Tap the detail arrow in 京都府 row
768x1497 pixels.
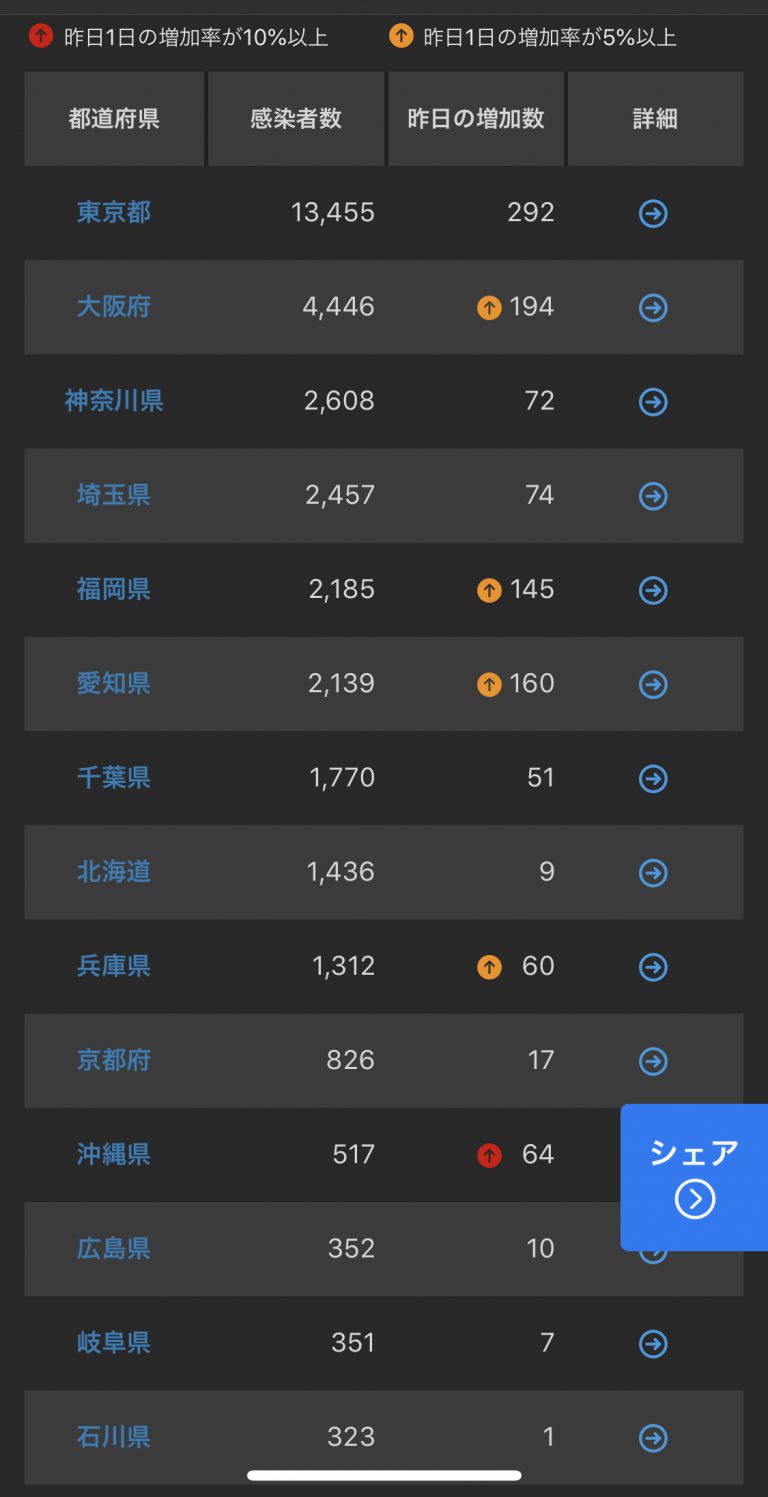pos(653,1061)
